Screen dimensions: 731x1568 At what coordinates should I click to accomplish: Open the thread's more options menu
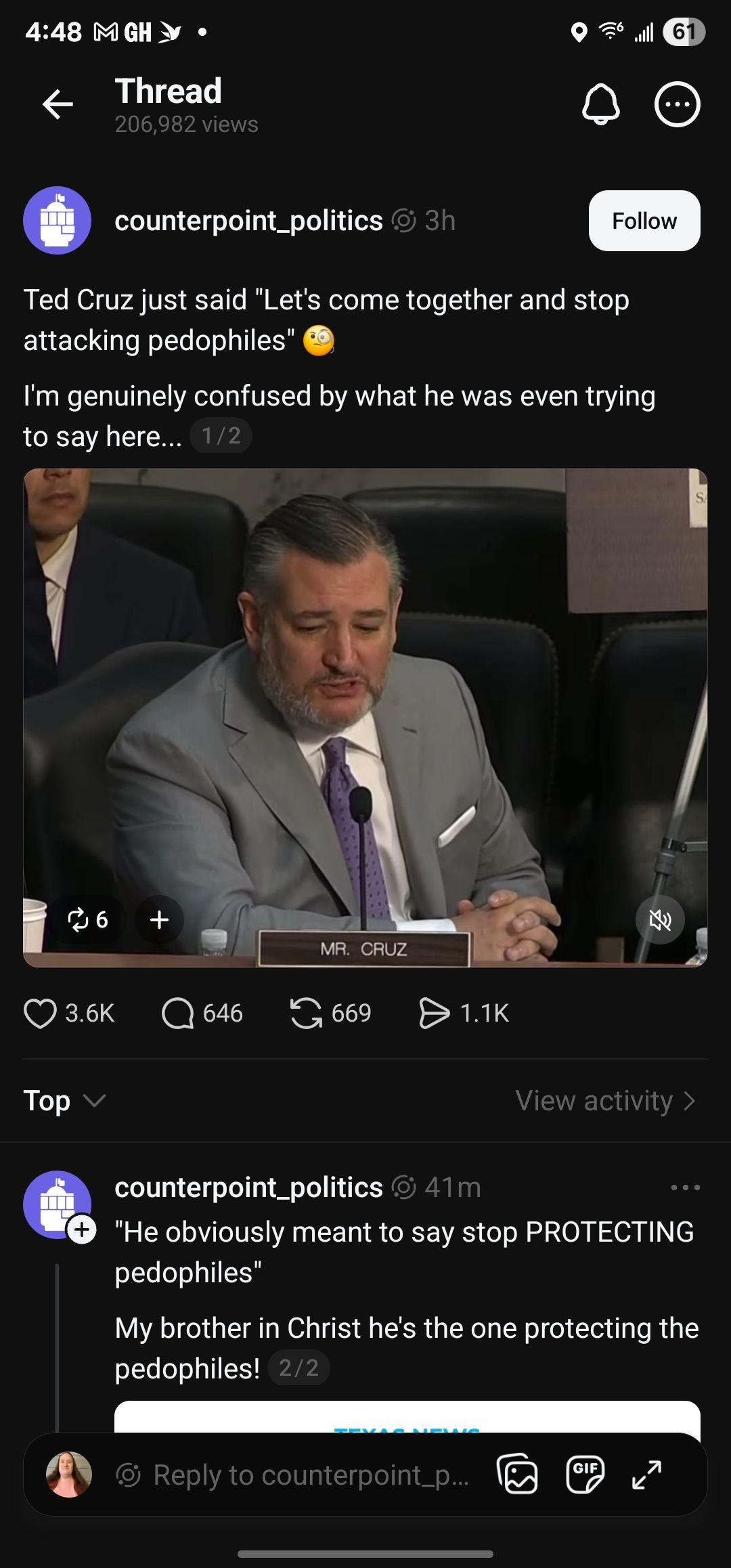coord(677,104)
